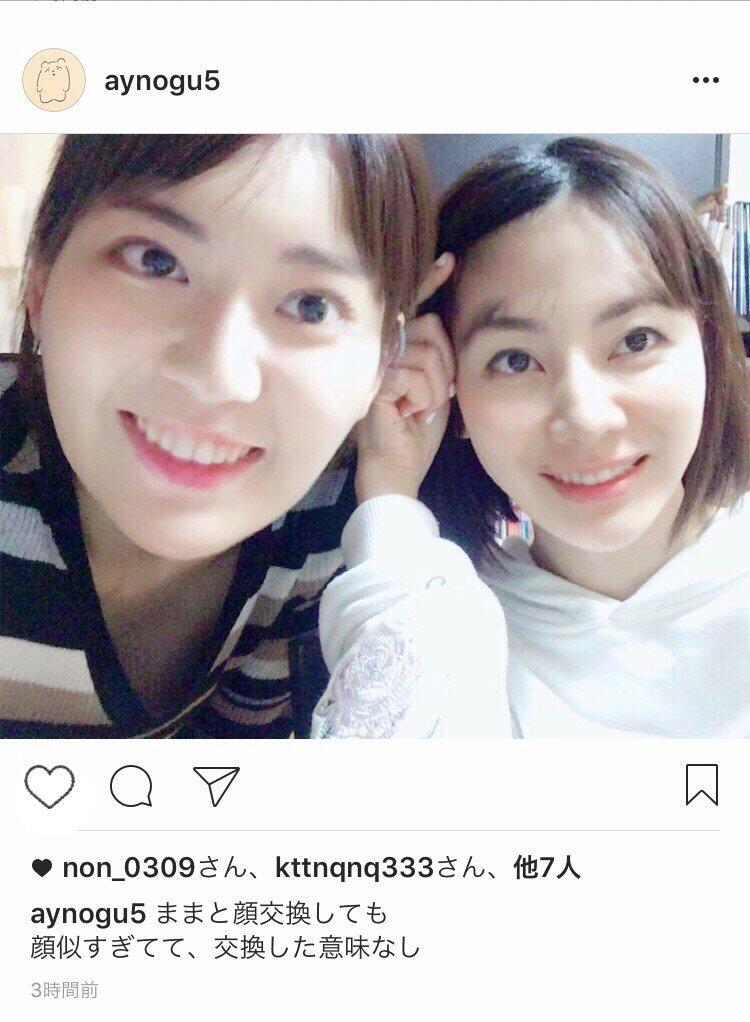Open the kttnqnq333 liker profile
This screenshot has width=750, height=1022.
[x=354, y=868]
